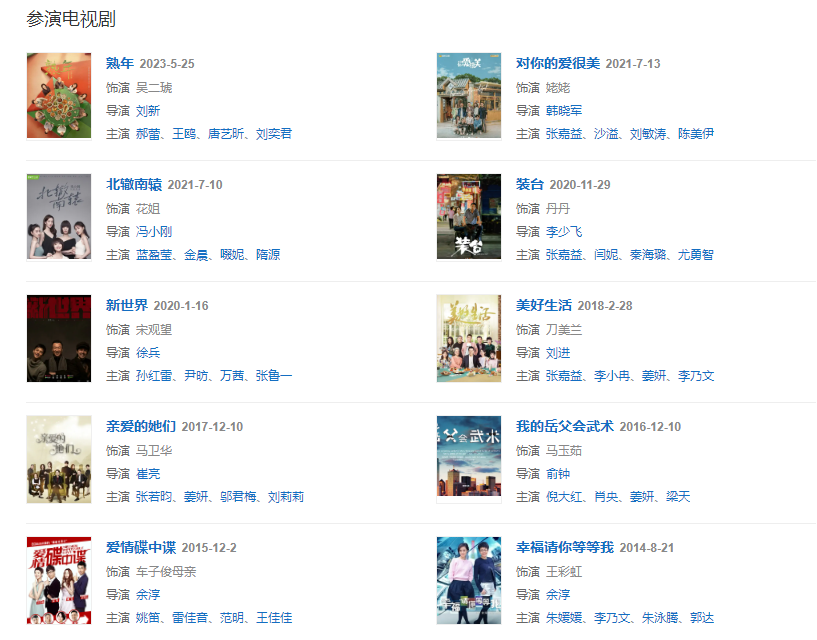Viewport: 817px width, 640px height.
Task: View director 刘新's page
Action: coord(148,111)
